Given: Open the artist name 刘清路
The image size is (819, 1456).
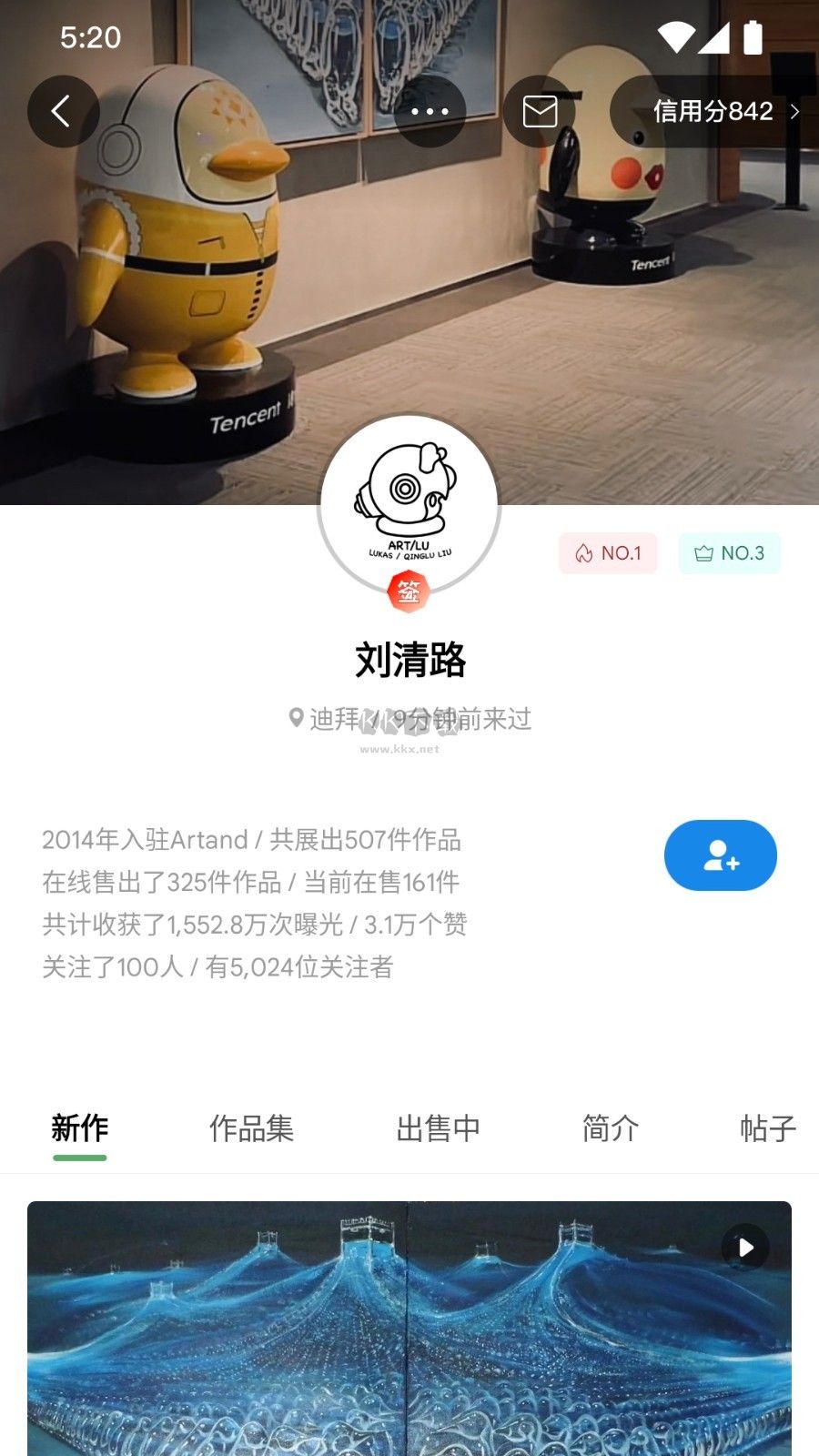Looking at the screenshot, I should [x=409, y=661].
